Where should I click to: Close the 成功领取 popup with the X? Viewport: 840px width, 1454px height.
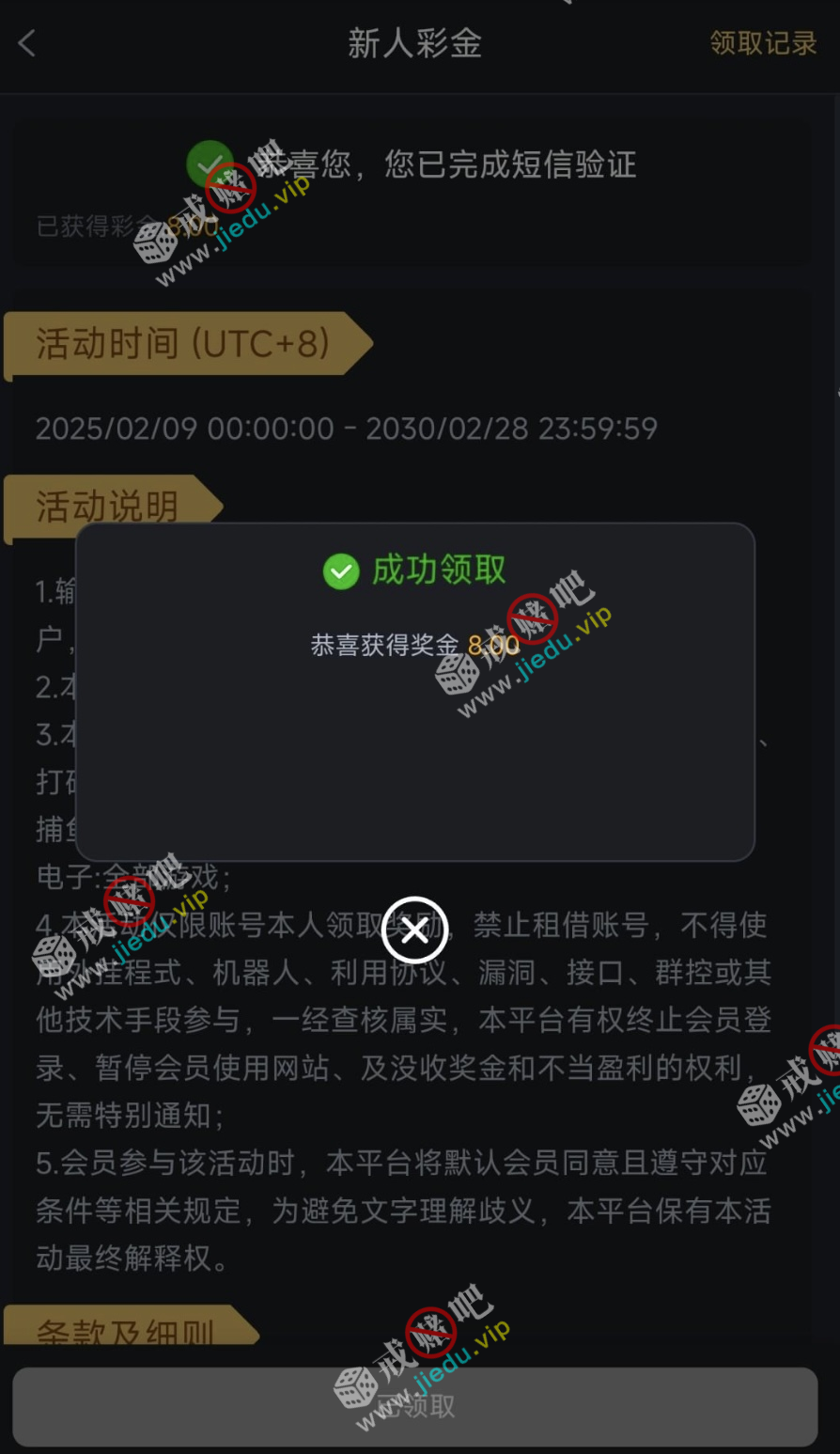coord(414,930)
